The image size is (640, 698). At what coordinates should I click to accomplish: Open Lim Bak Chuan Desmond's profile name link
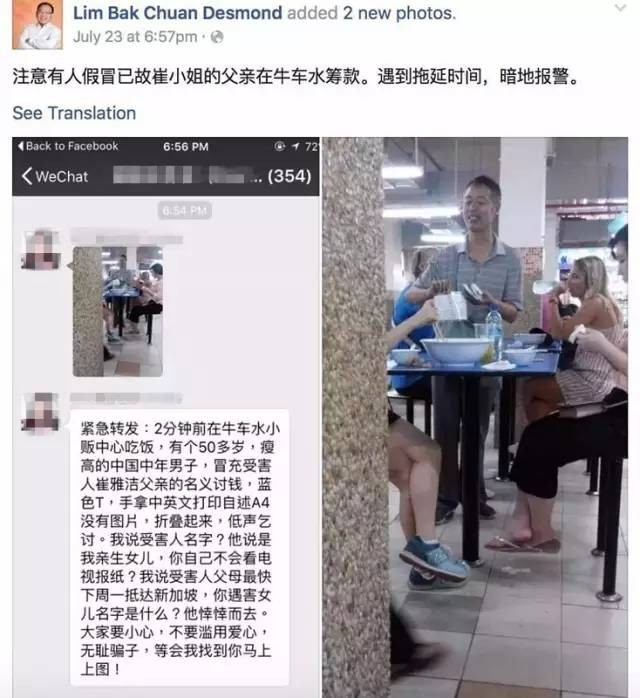176,14
